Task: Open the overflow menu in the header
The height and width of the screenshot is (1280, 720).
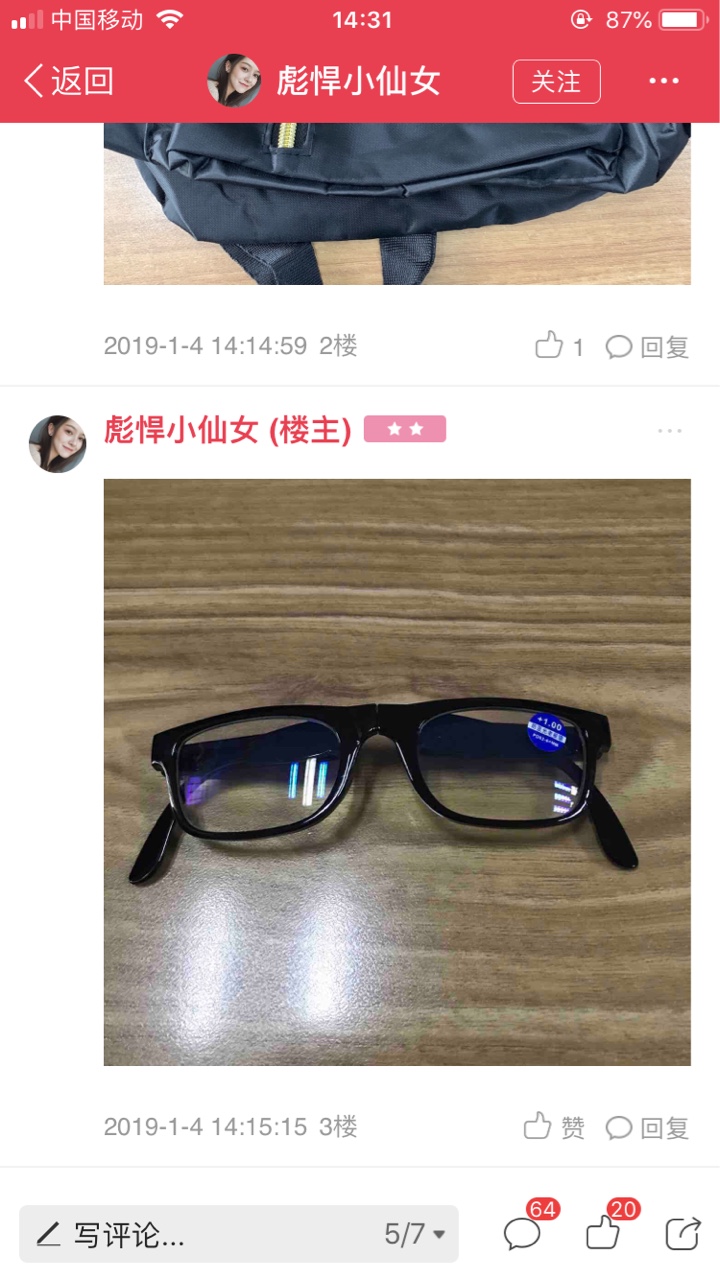Action: point(664,81)
